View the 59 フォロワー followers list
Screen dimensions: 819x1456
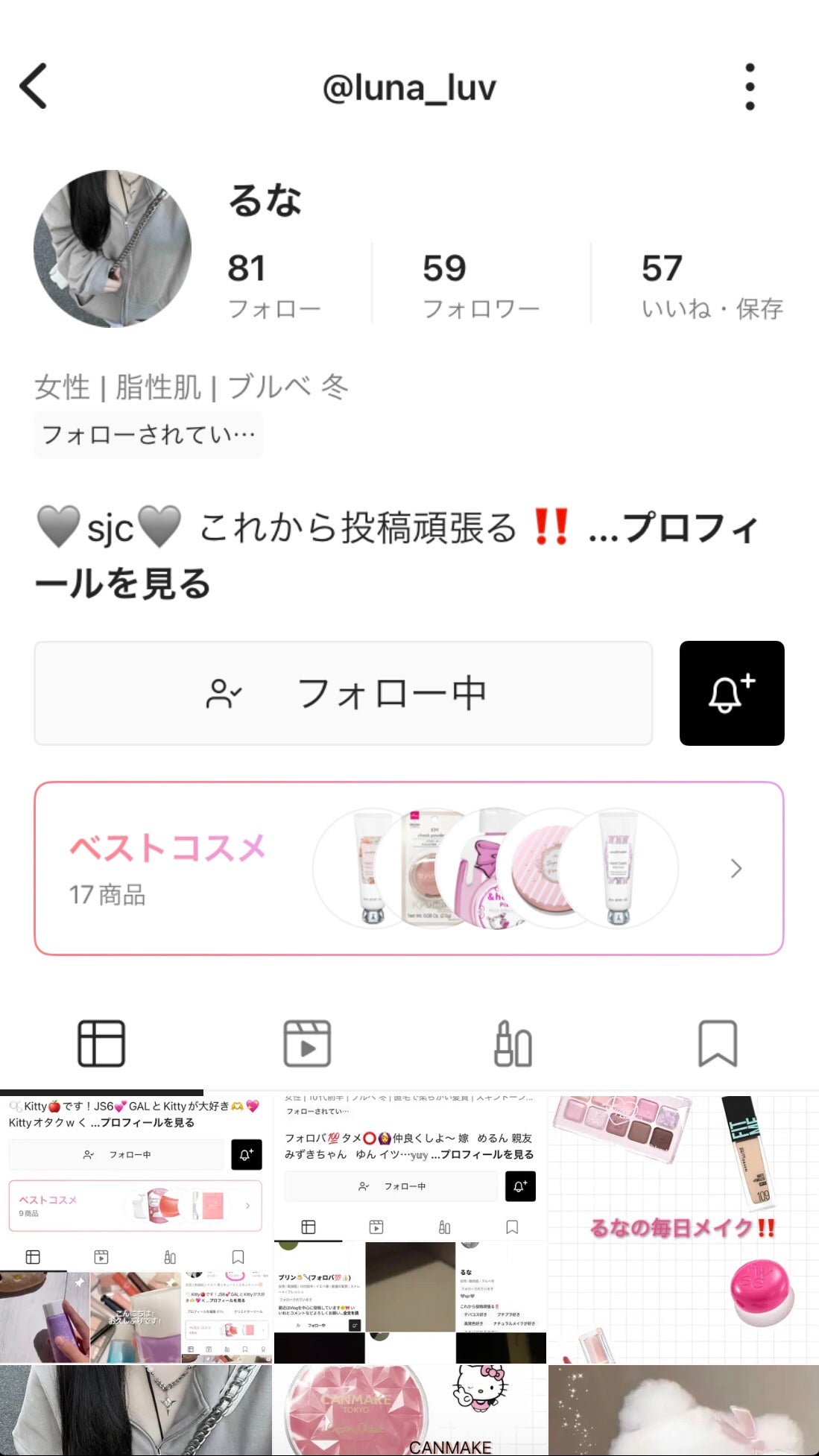[x=480, y=286]
